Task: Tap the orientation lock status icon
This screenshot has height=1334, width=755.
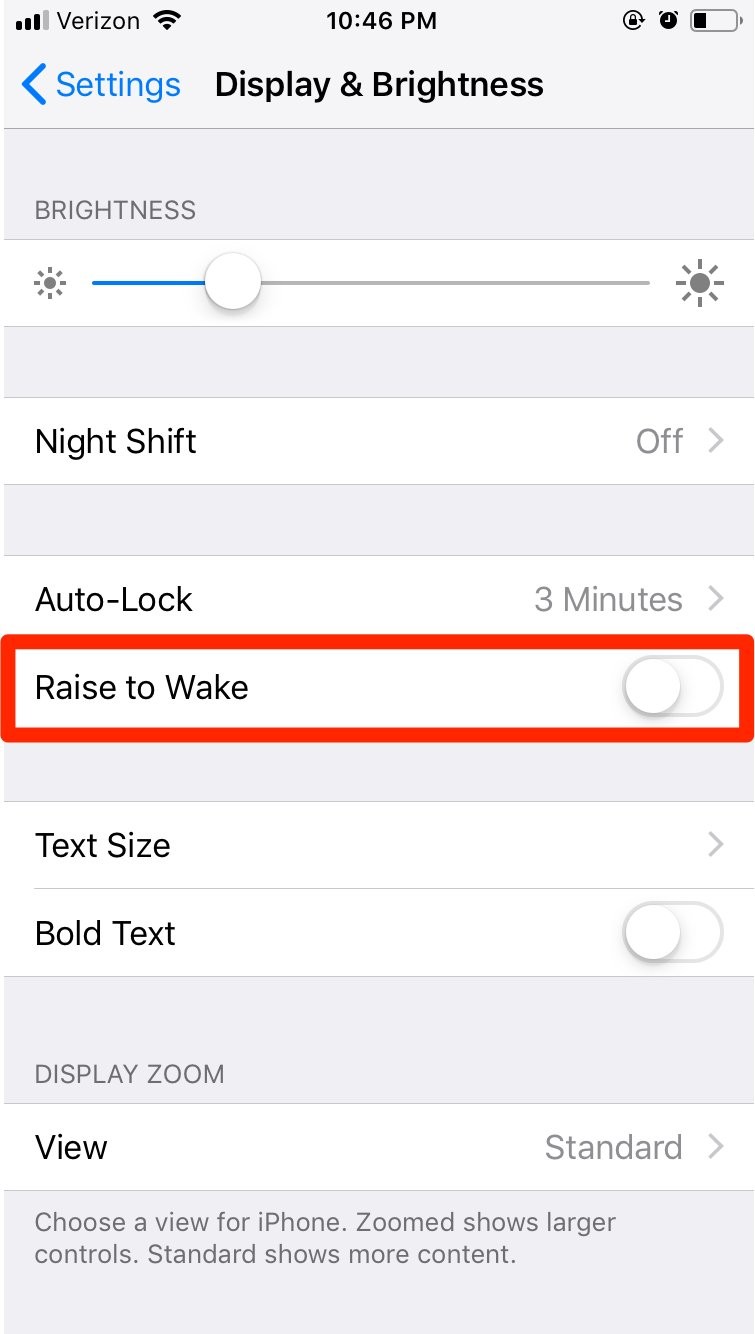Action: click(634, 20)
